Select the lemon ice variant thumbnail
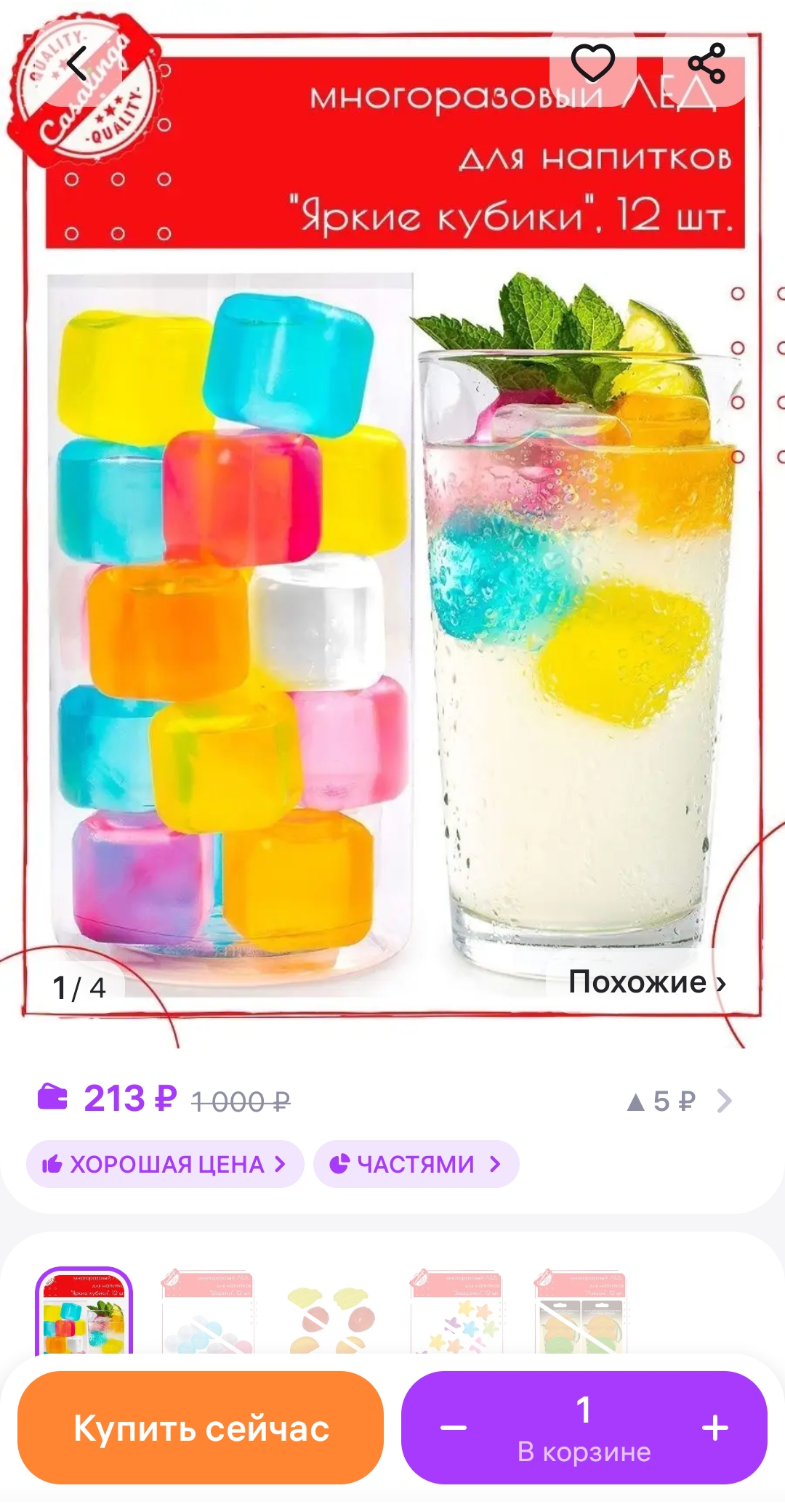 [580, 1311]
